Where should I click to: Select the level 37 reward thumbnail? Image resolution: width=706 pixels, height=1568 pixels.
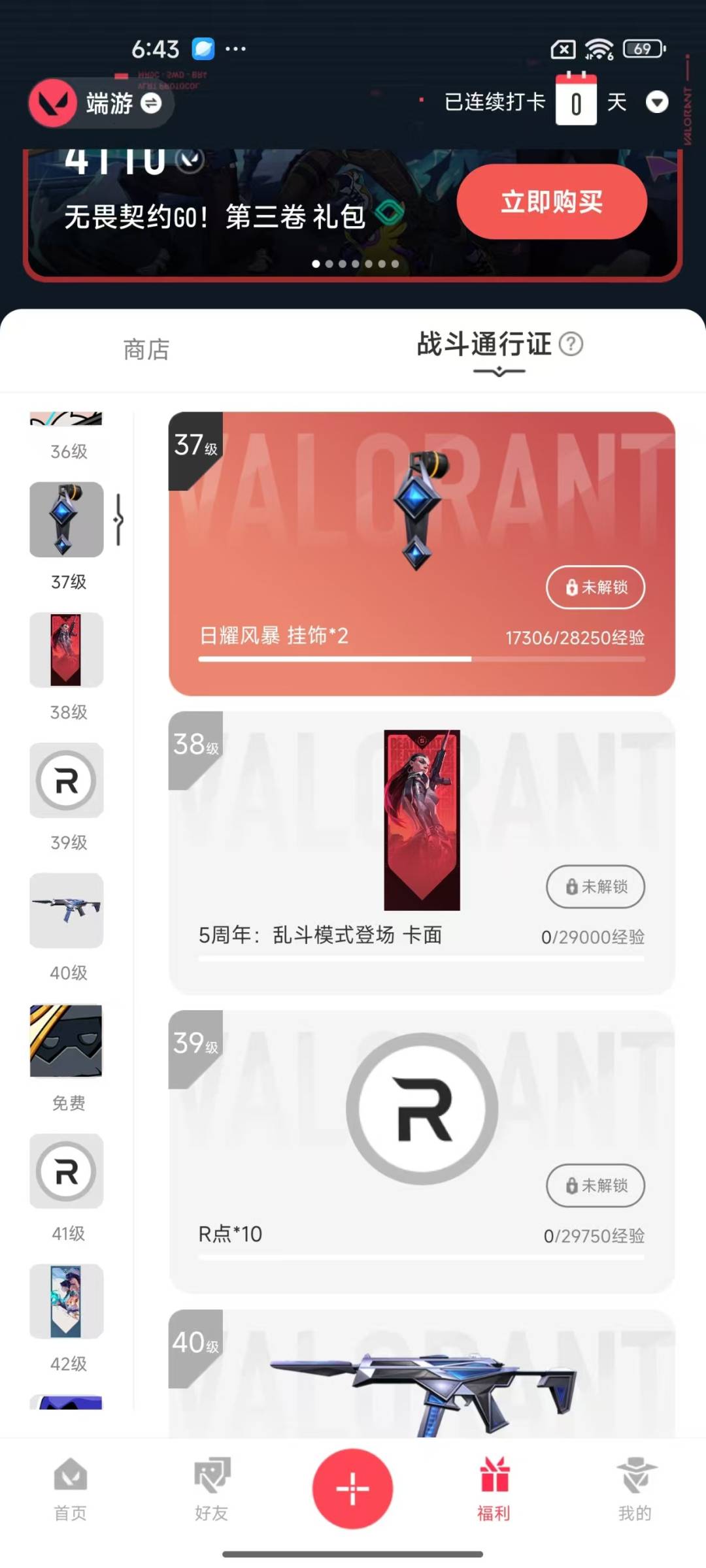point(67,520)
